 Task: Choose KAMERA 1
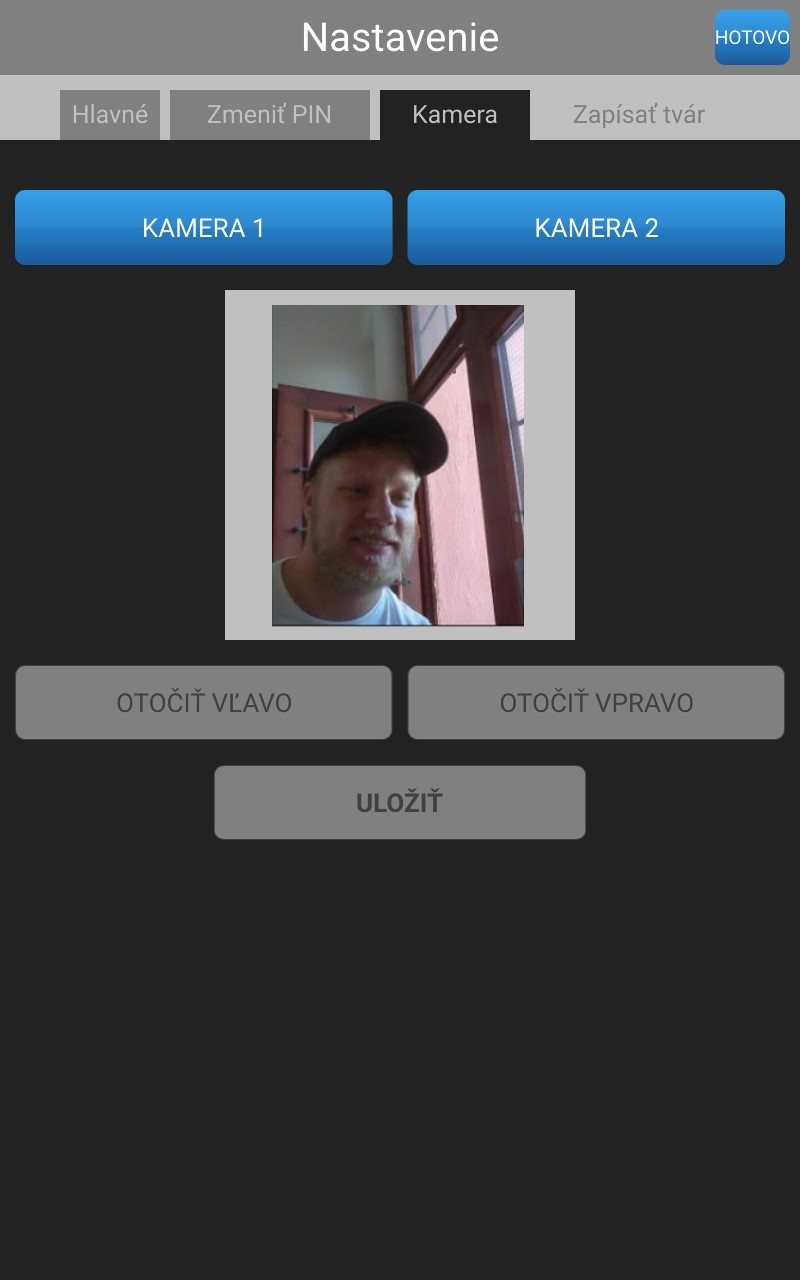click(203, 228)
